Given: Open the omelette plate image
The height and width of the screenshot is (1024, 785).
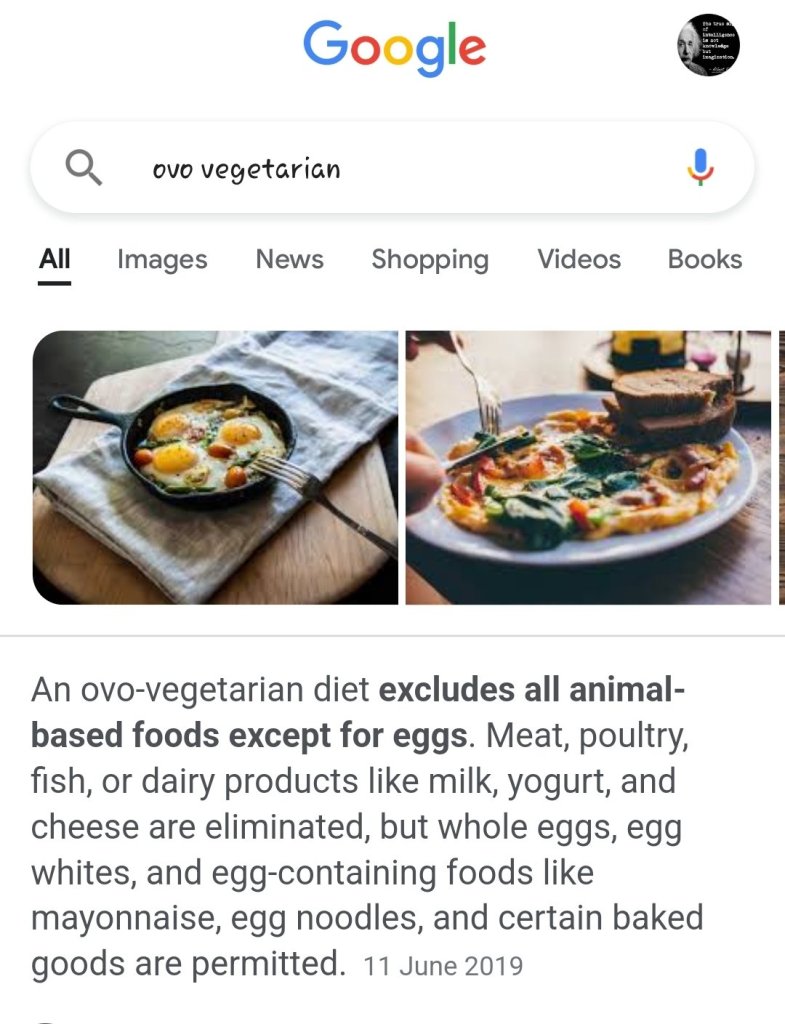Looking at the screenshot, I should pos(588,467).
